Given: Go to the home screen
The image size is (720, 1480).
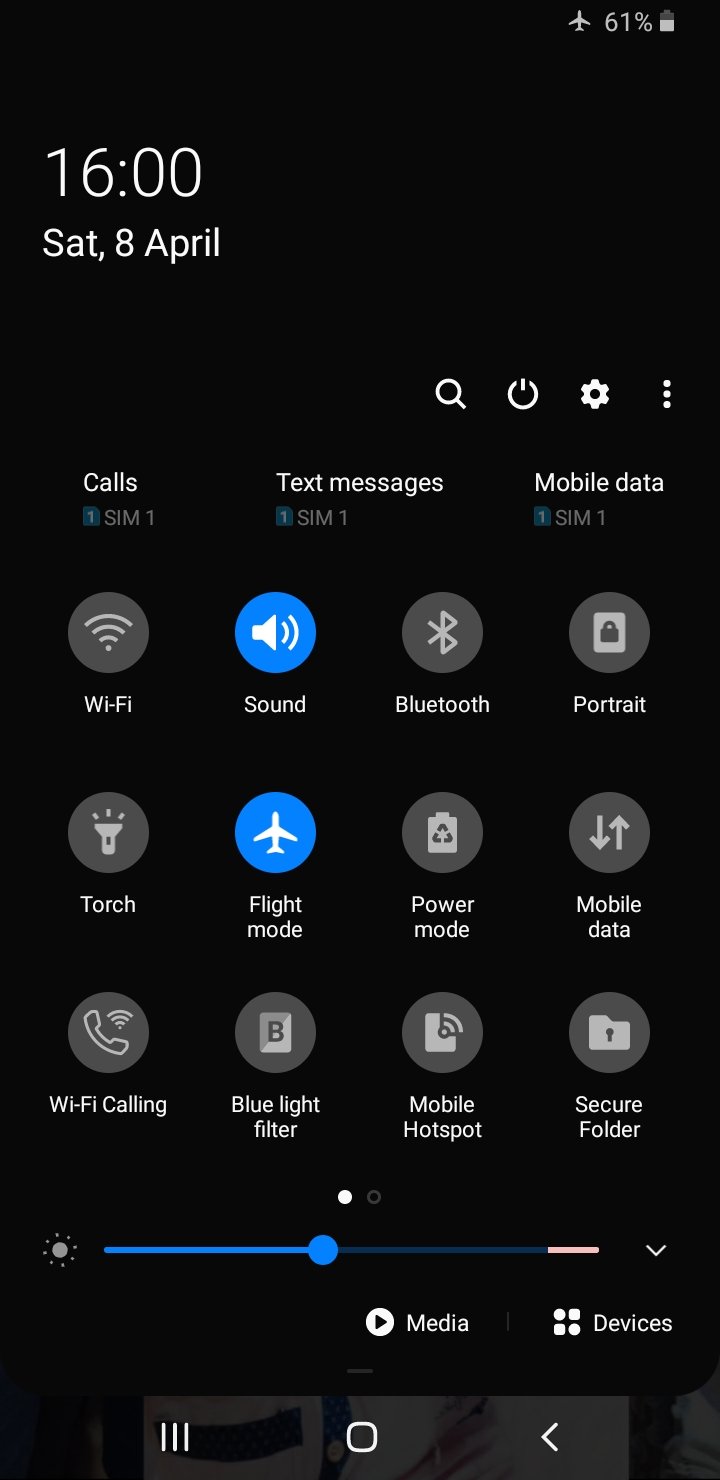Looking at the screenshot, I should [361, 1437].
